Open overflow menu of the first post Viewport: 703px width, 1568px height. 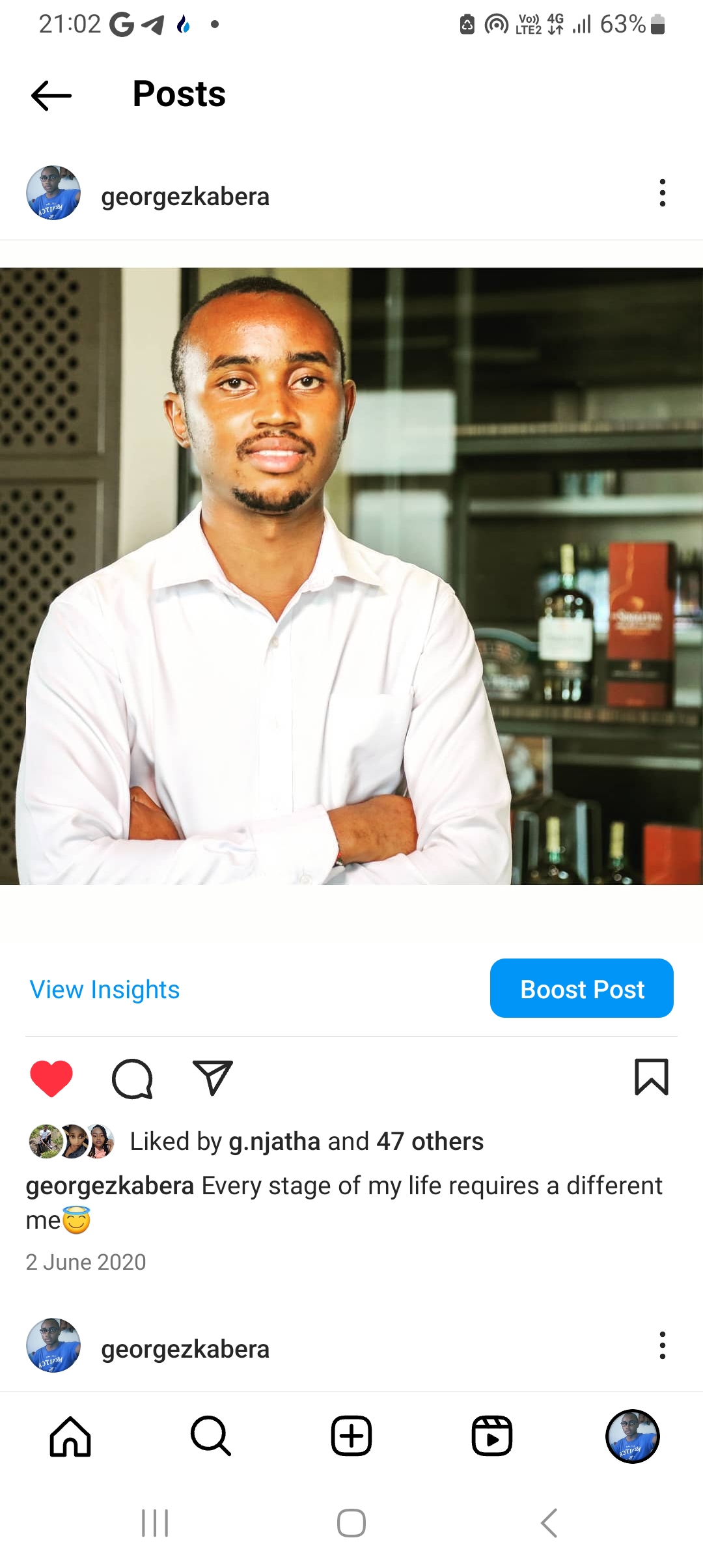point(662,193)
